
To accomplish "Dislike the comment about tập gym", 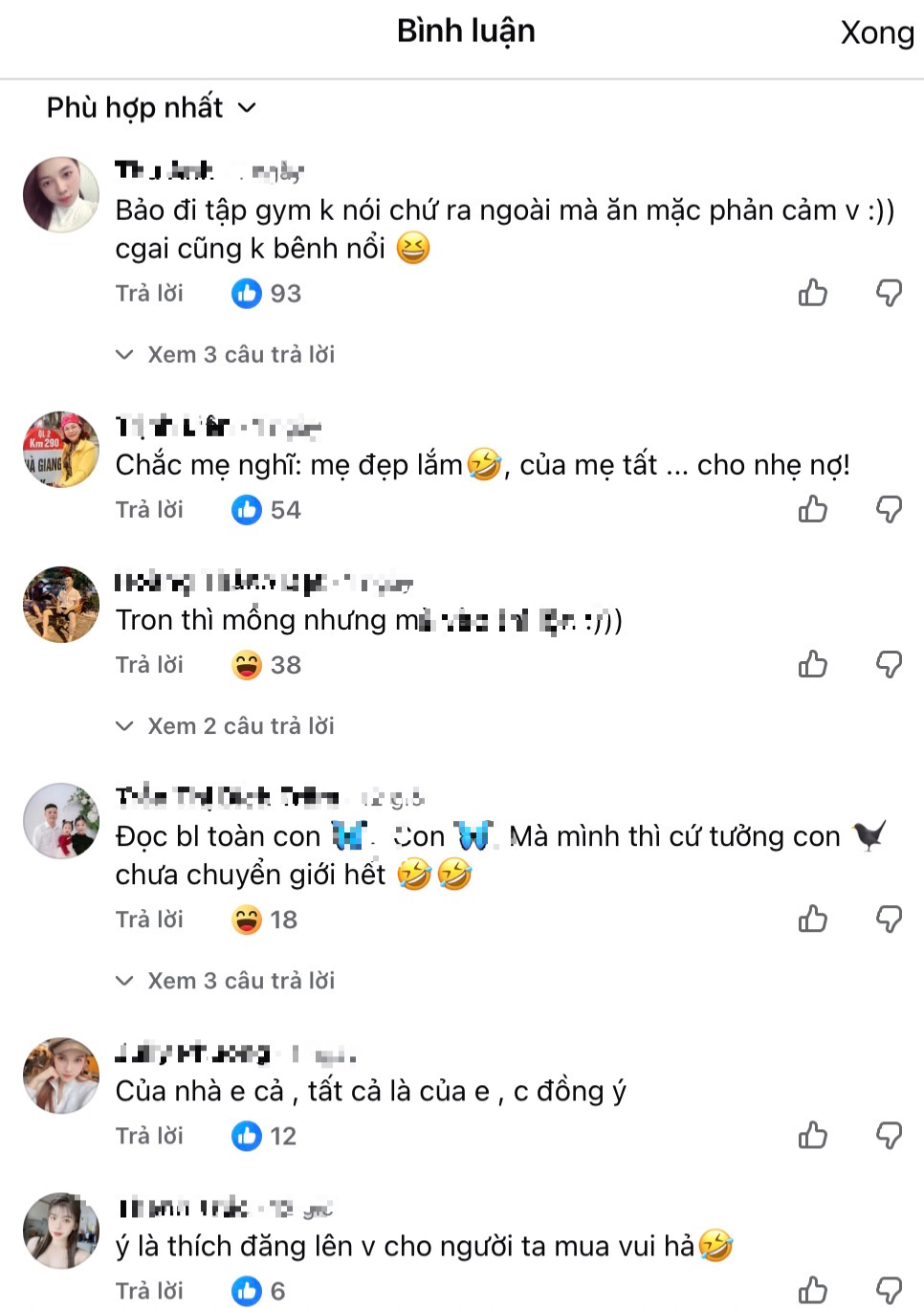I will (x=889, y=293).
